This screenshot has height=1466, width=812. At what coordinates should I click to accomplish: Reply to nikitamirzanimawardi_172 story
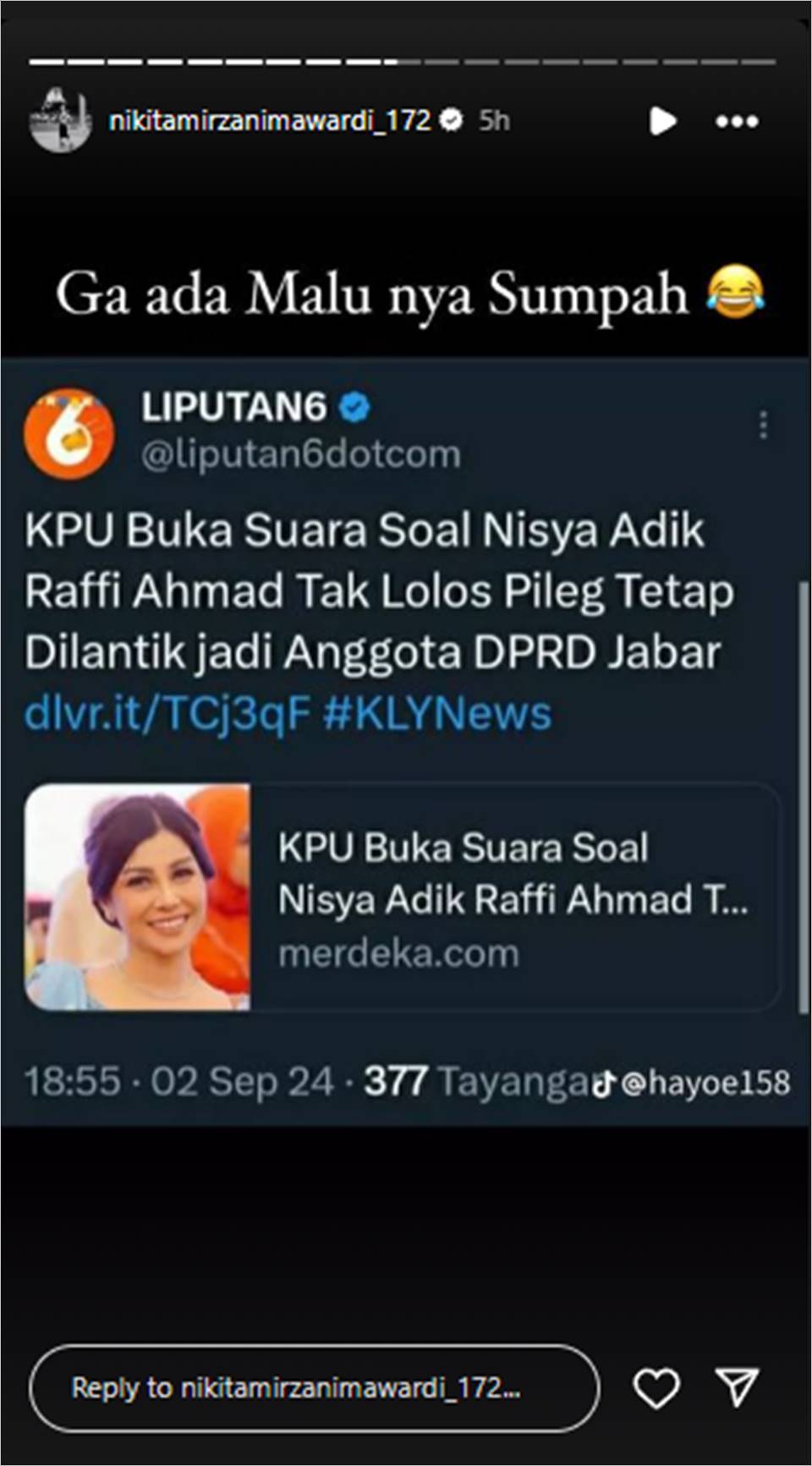[314, 1388]
